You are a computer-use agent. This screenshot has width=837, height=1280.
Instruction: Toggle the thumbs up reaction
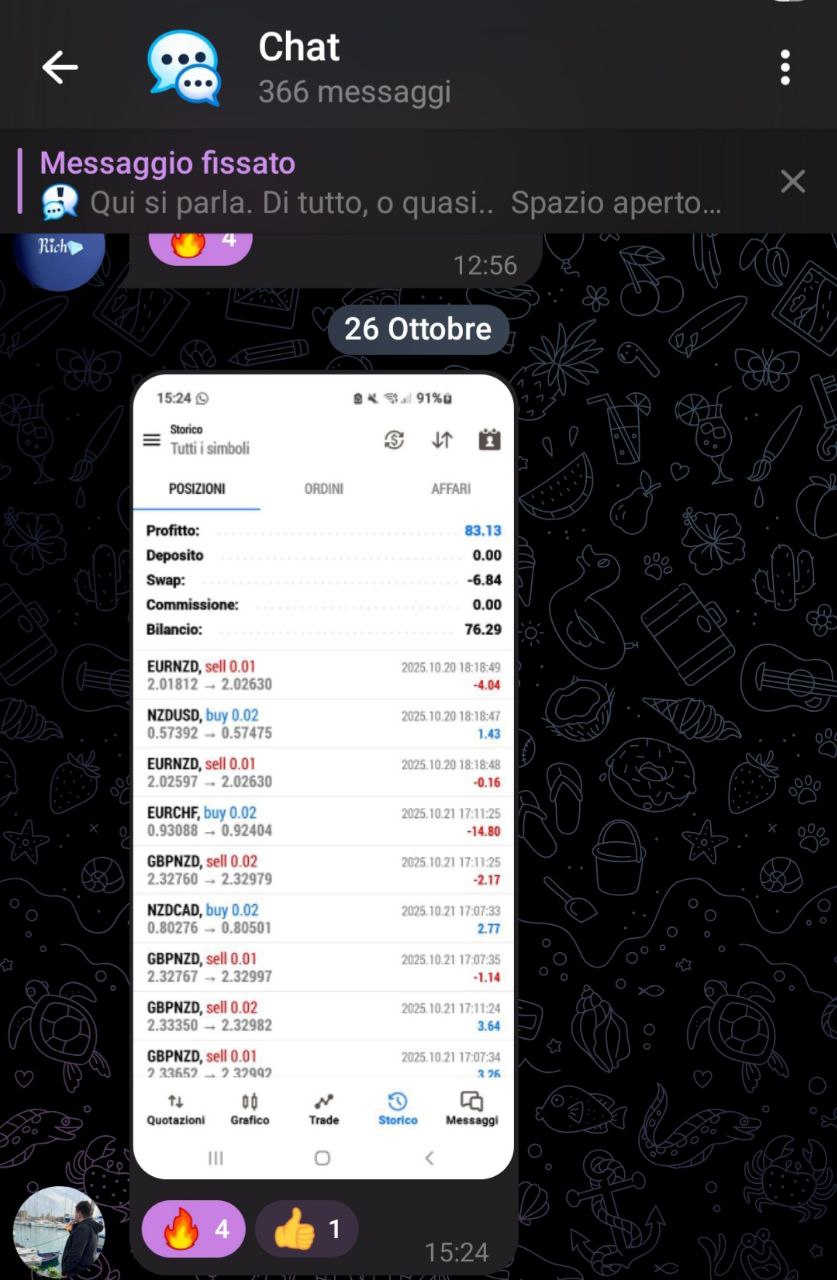[306, 1227]
